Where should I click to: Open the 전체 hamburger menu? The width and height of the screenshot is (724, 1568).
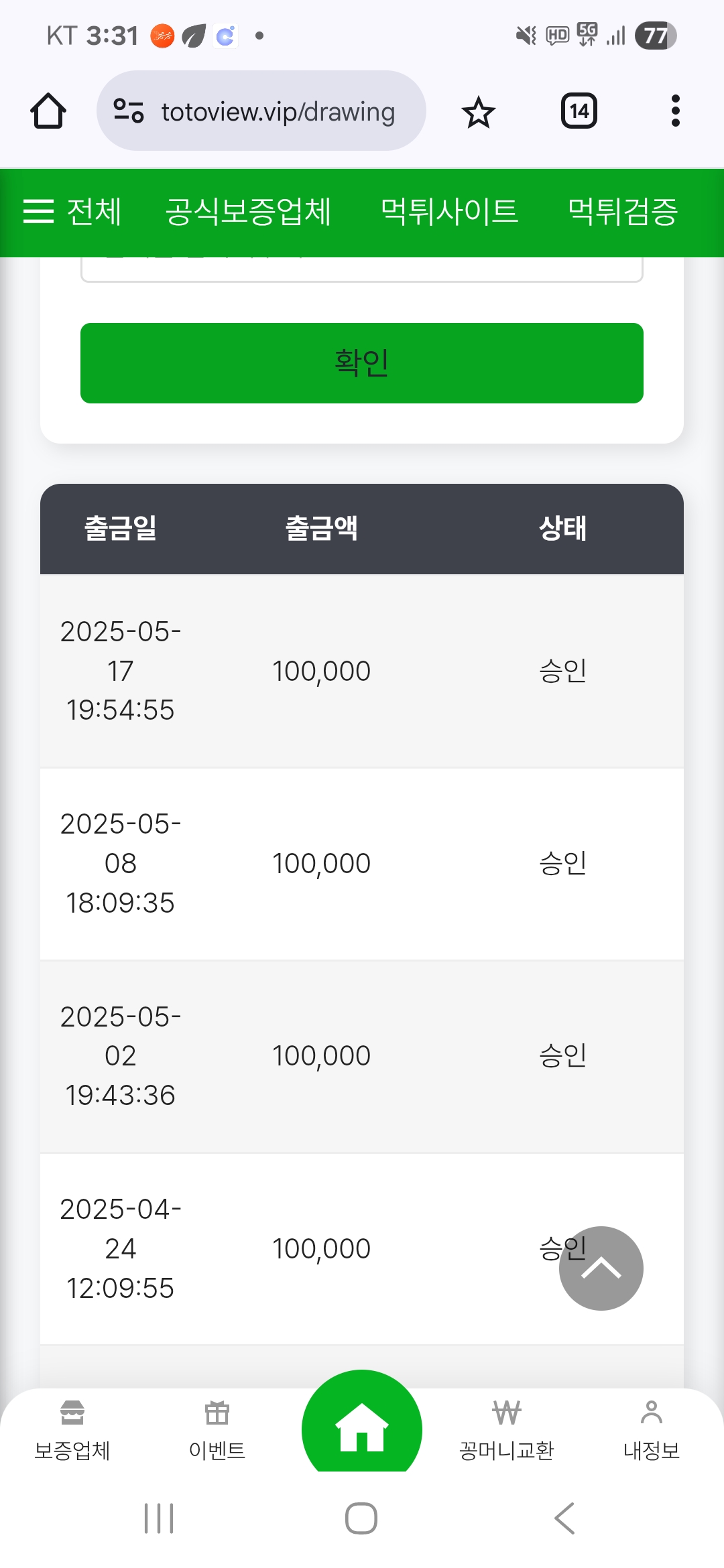[x=72, y=212]
